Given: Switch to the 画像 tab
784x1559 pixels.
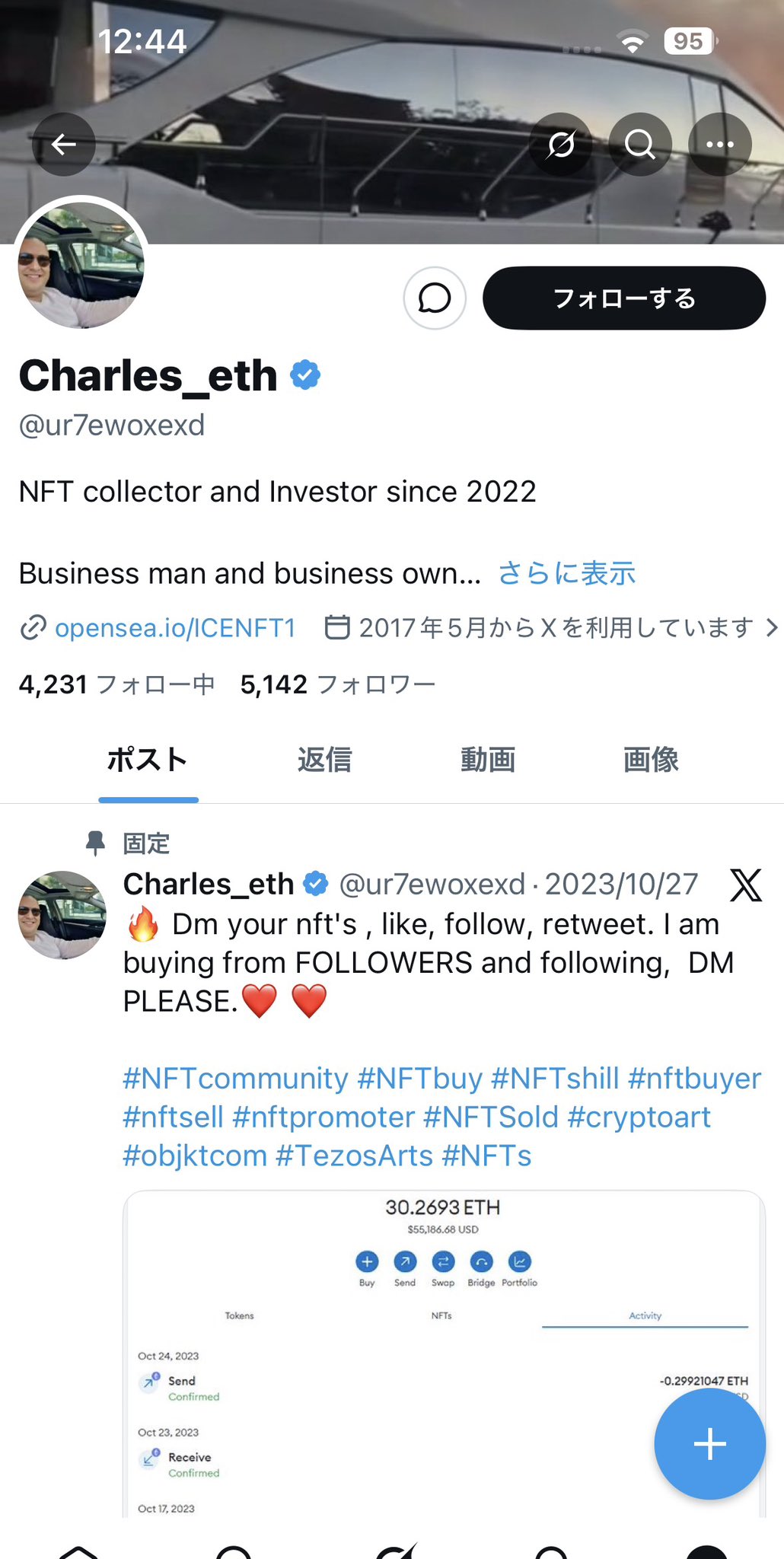Looking at the screenshot, I should [651, 760].
